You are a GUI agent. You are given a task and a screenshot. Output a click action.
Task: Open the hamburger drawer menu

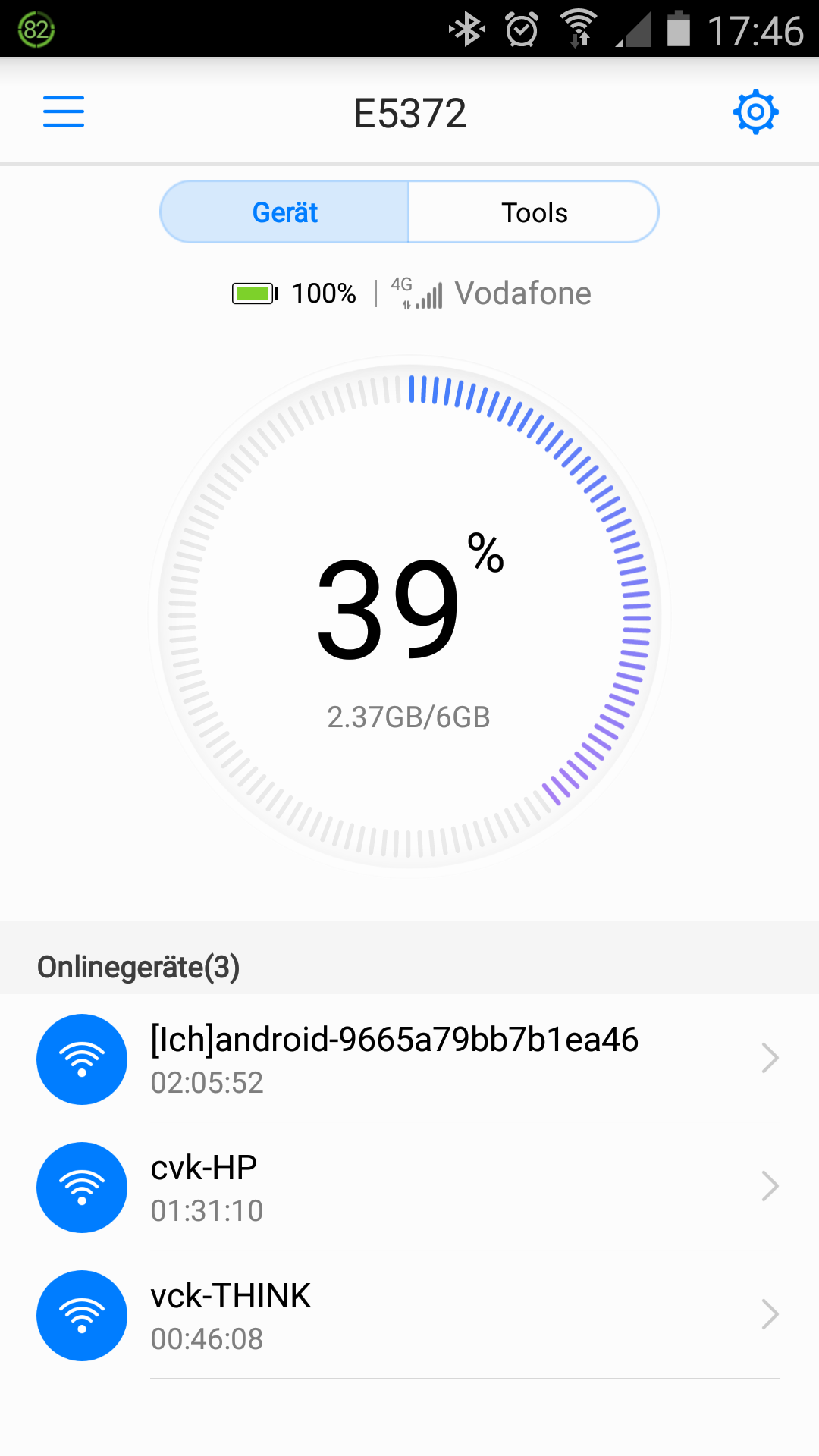(64, 111)
